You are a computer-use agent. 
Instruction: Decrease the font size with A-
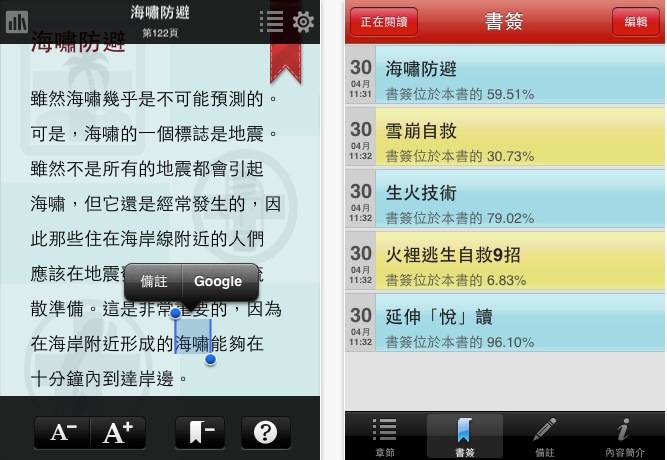click(63, 432)
